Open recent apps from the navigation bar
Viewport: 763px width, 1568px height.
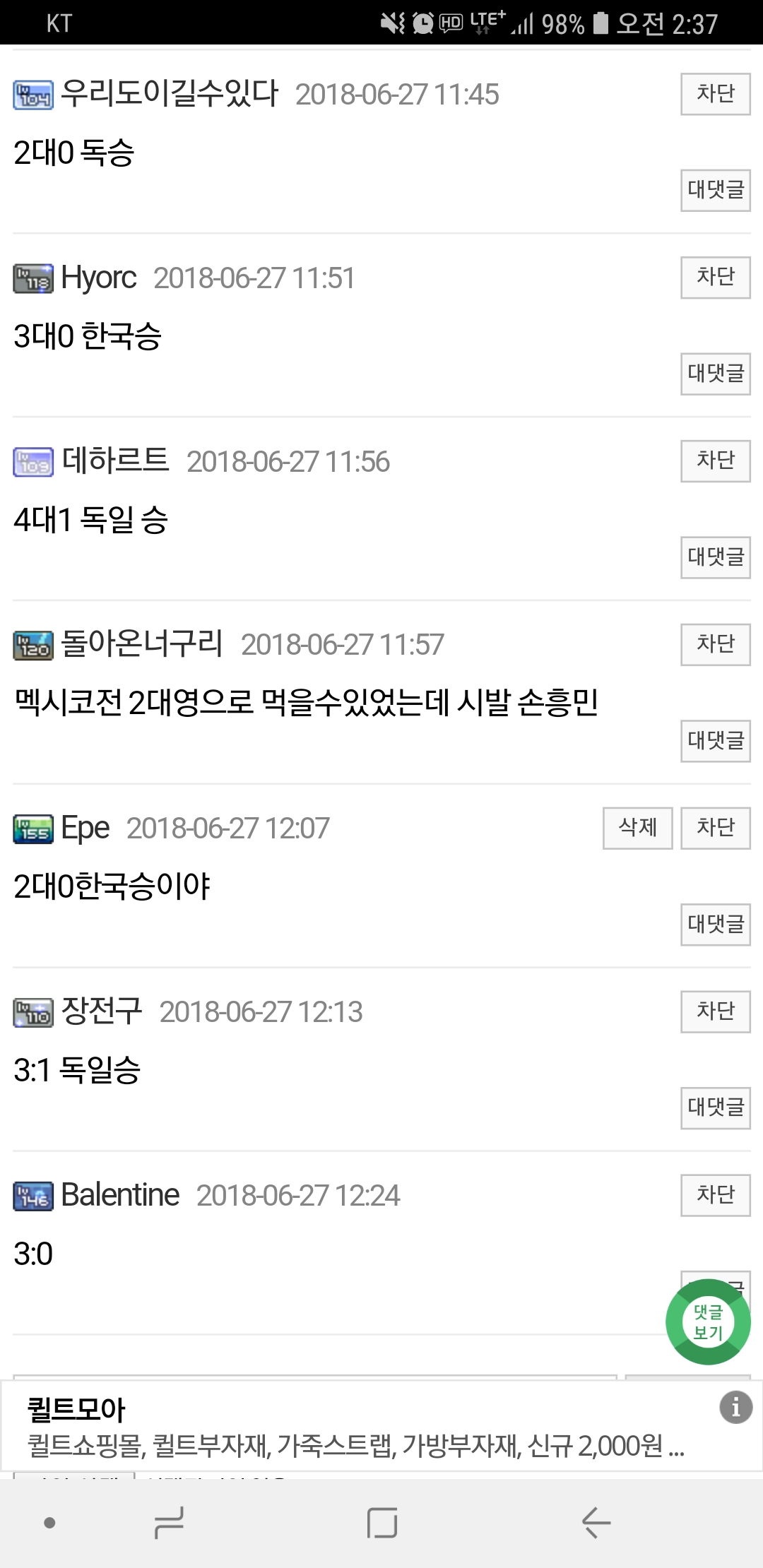170,1523
